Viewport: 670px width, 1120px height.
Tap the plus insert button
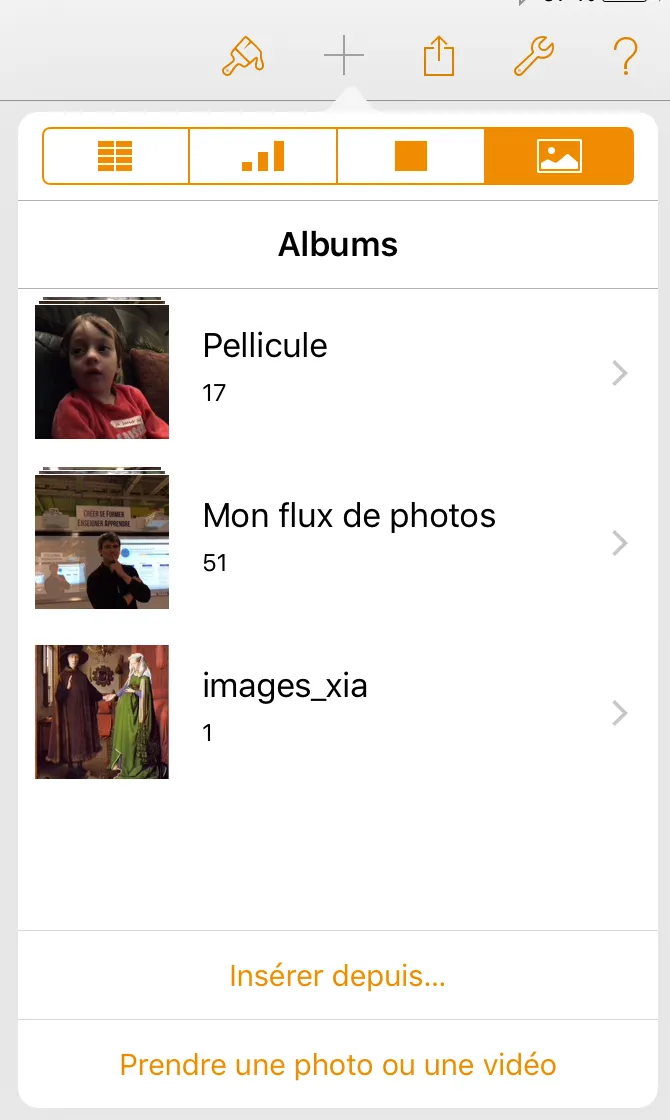(343, 56)
